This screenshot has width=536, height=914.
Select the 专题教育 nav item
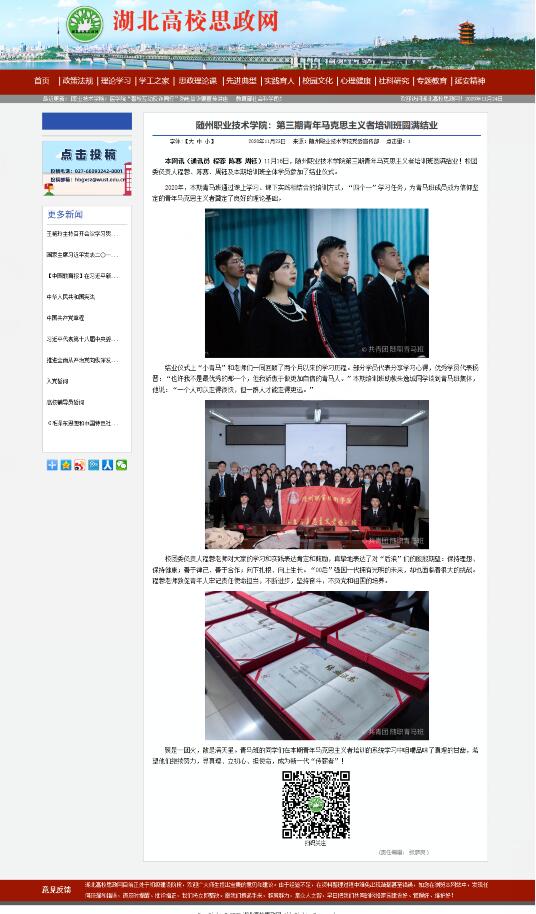(432, 81)
